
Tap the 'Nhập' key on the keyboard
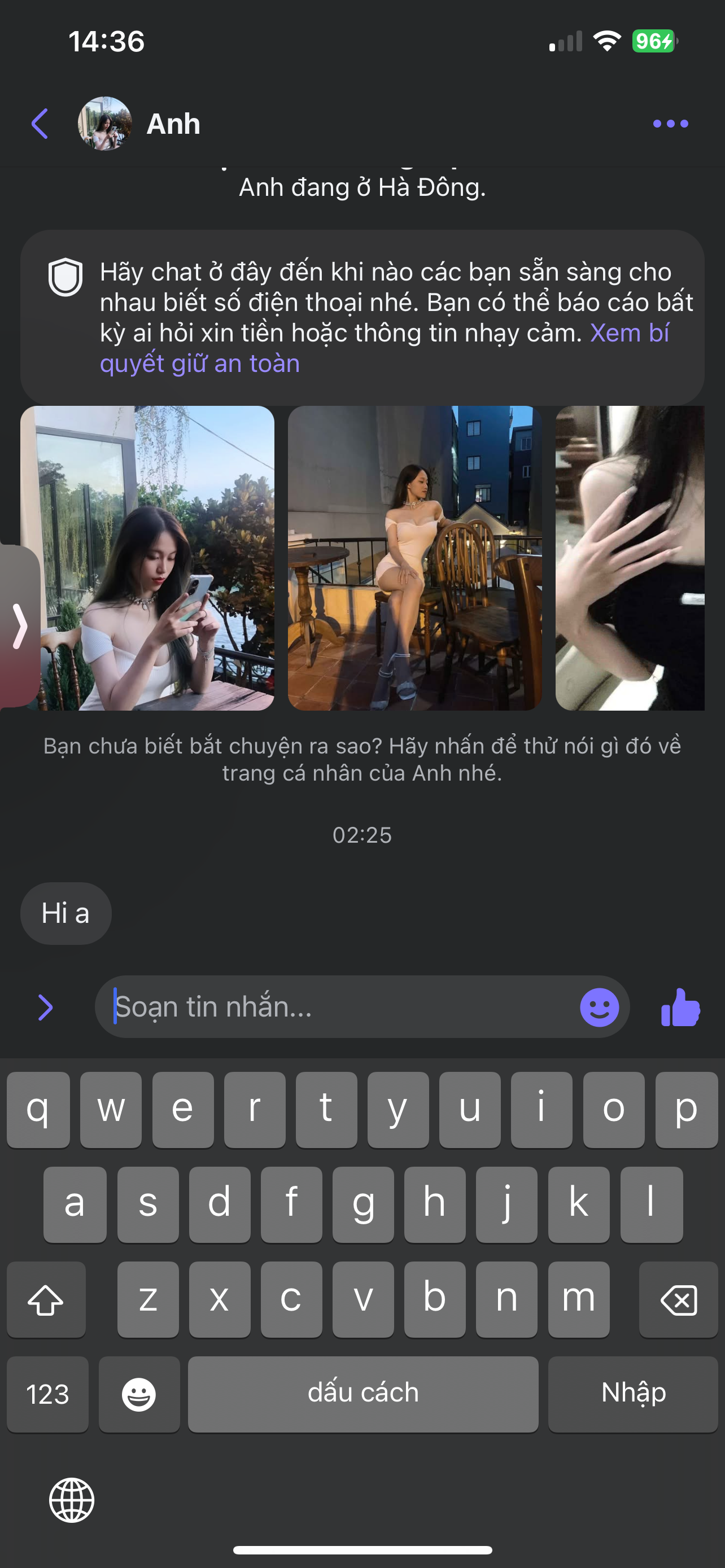pos(633,1394)
